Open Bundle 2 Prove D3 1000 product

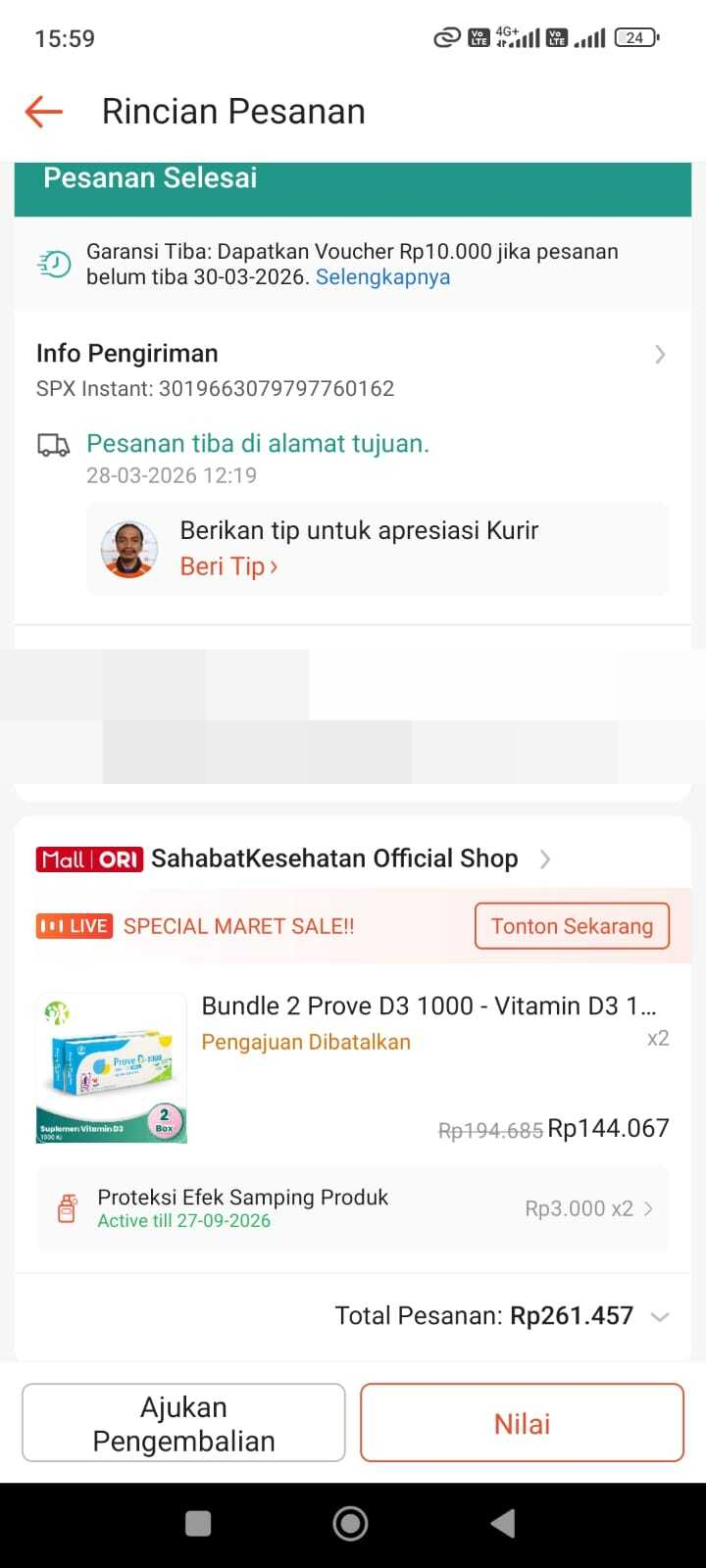click(x=429, y=1006)
